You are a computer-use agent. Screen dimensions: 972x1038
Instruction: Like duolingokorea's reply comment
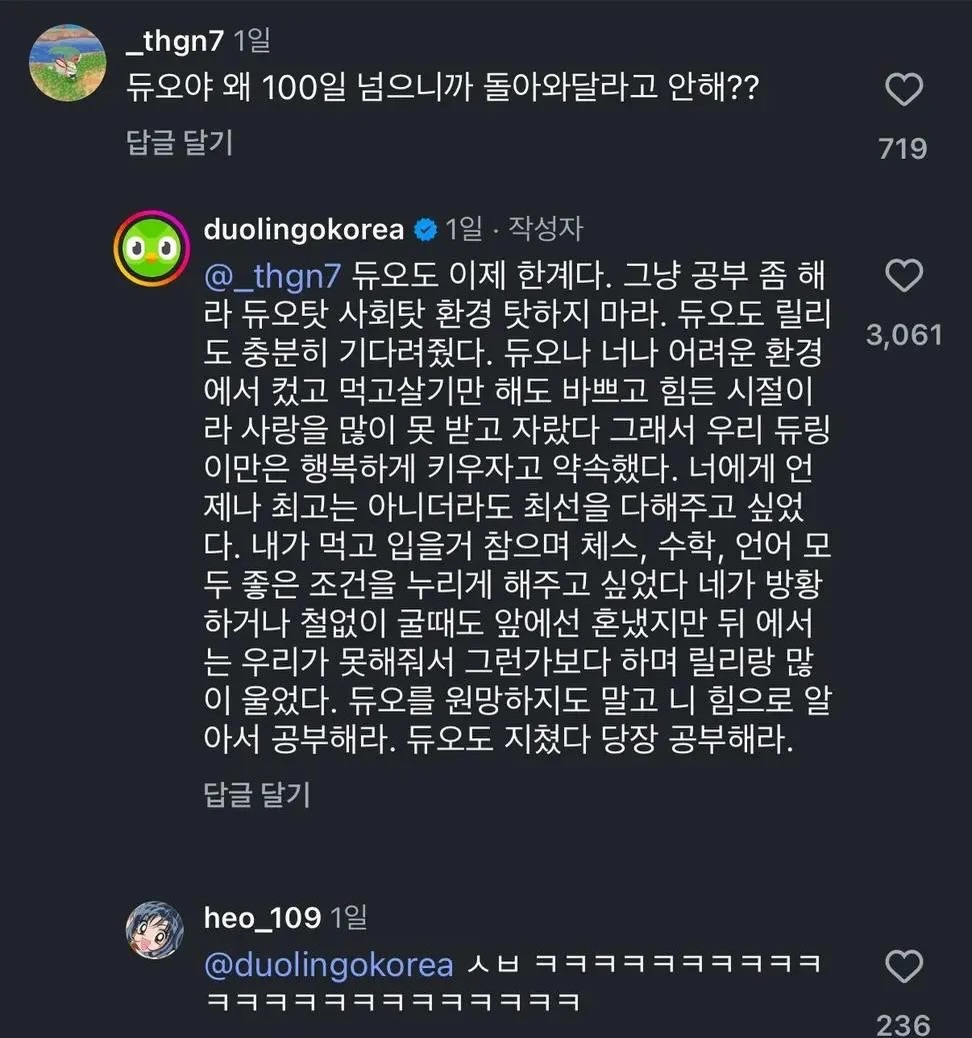(904, 275)
